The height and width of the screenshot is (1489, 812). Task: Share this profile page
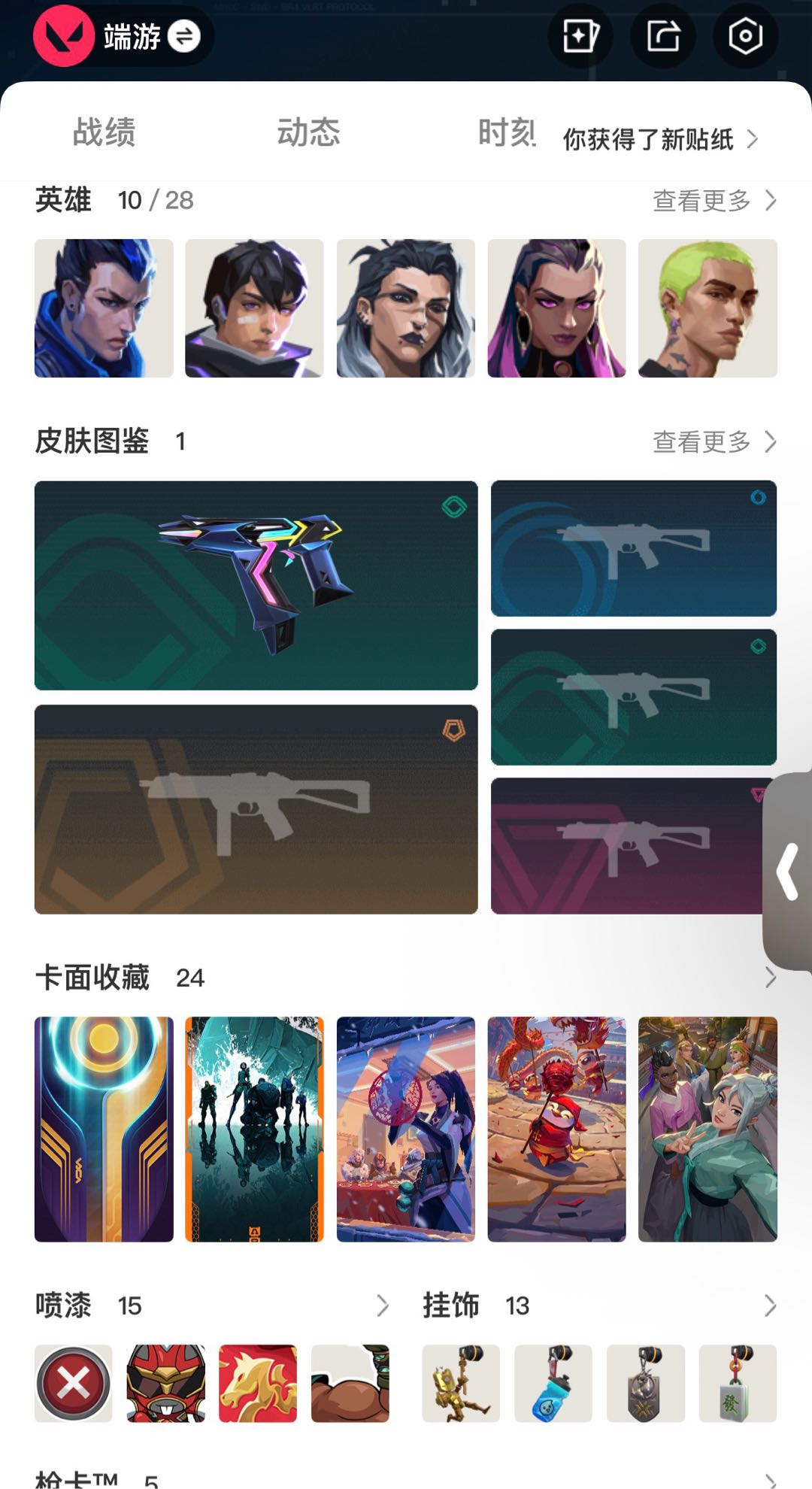point(663,36)
